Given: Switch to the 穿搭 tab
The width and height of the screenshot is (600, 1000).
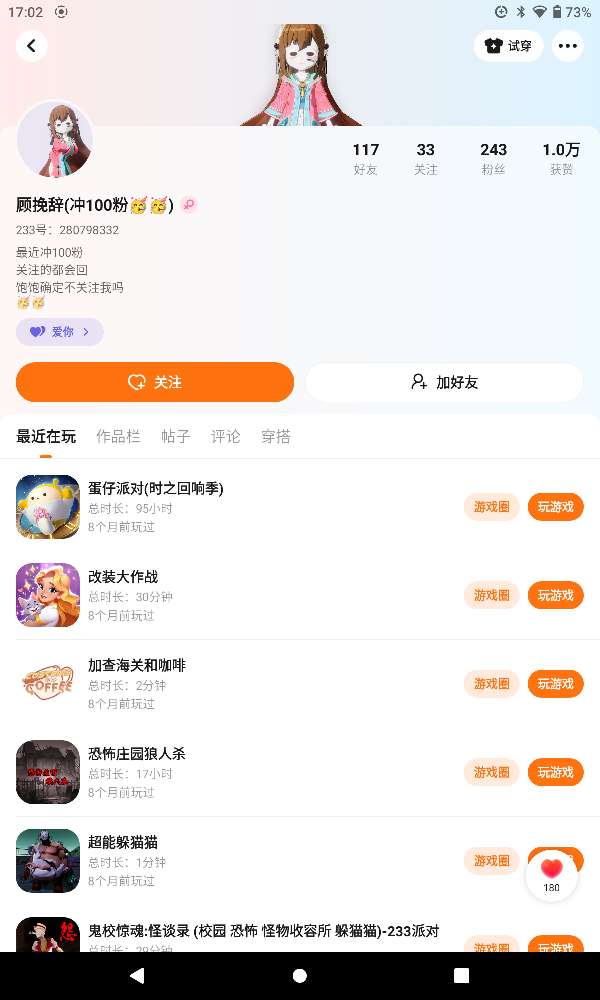Looking at the screenshot, I should [276, 436].
